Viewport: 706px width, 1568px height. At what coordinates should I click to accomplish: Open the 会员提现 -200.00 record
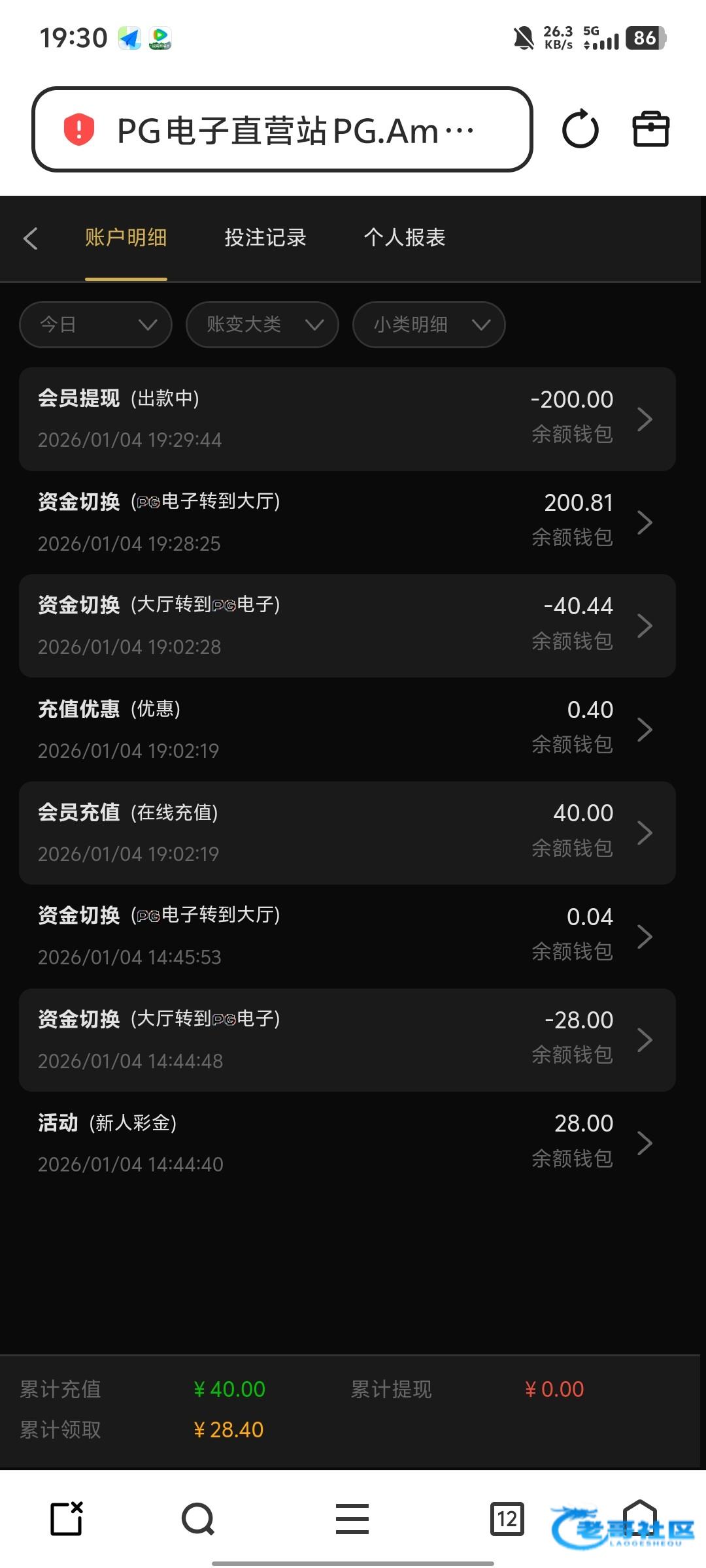tap(347, 419)
